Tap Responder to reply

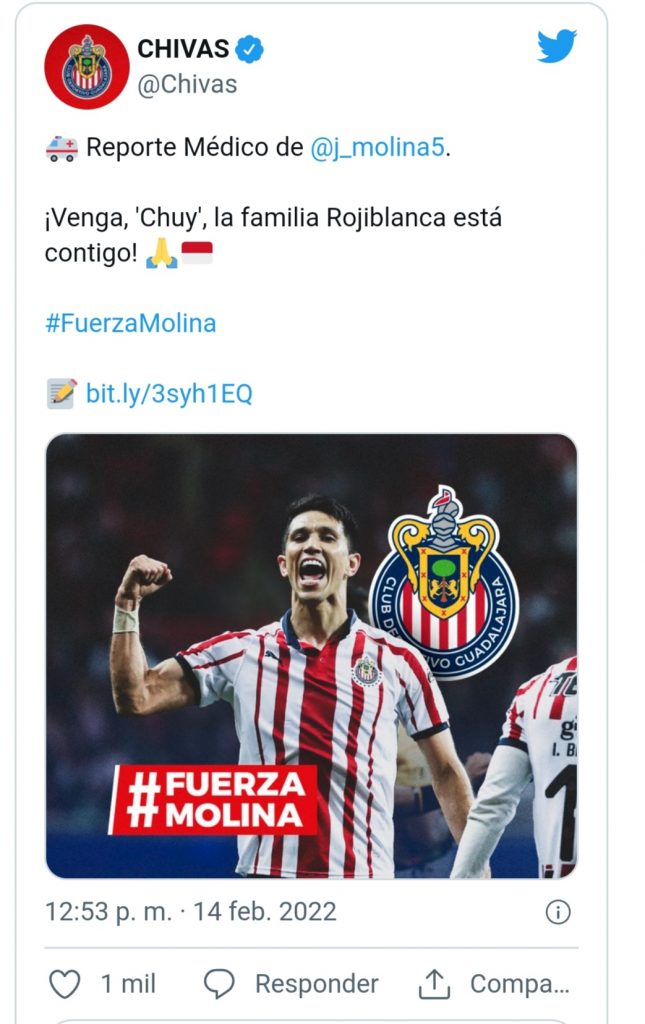pos(291,984)
